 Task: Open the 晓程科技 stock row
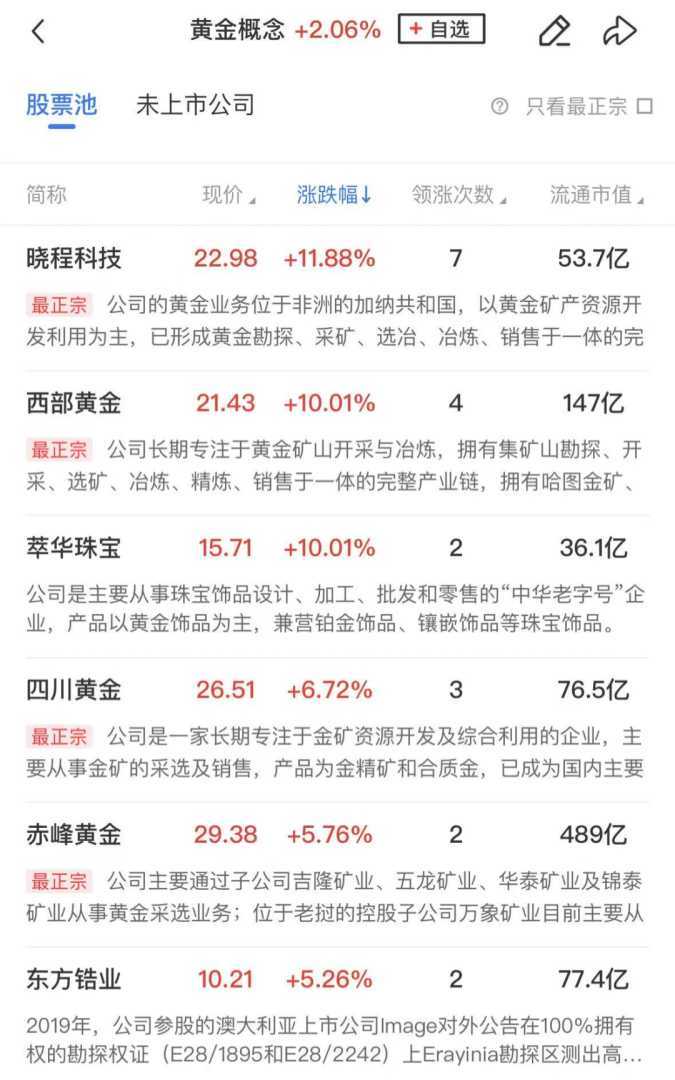coord(74,259)
